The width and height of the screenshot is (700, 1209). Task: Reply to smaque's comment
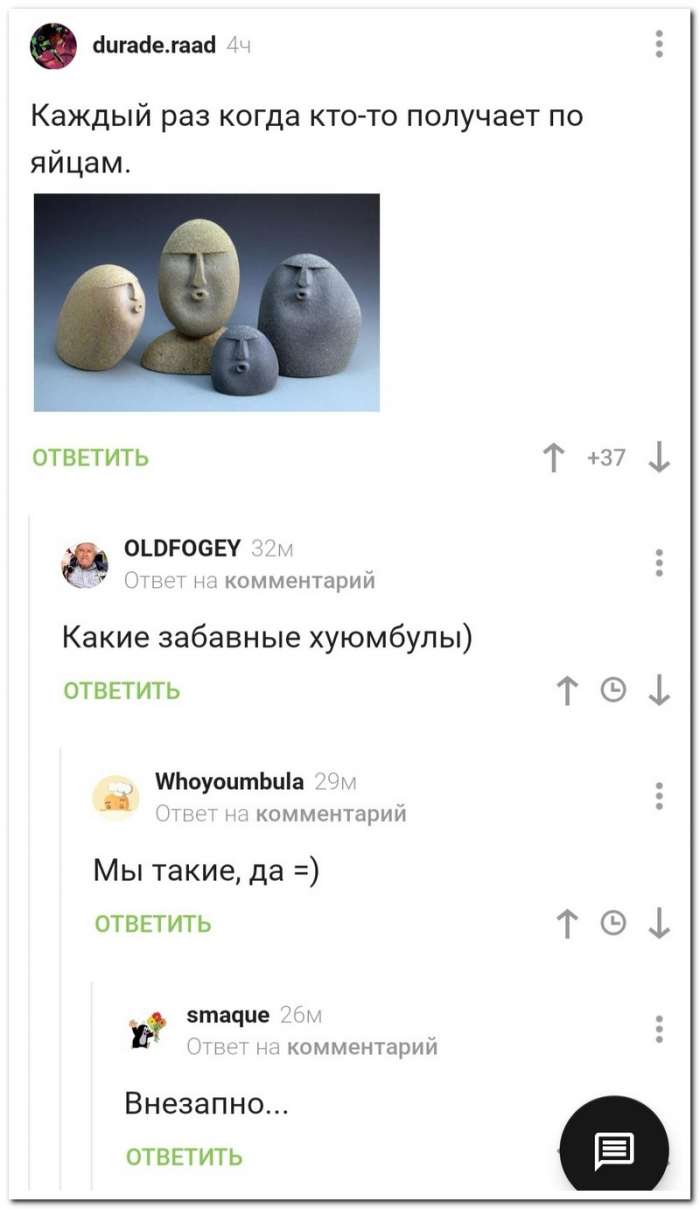(x=184, y=1157)
